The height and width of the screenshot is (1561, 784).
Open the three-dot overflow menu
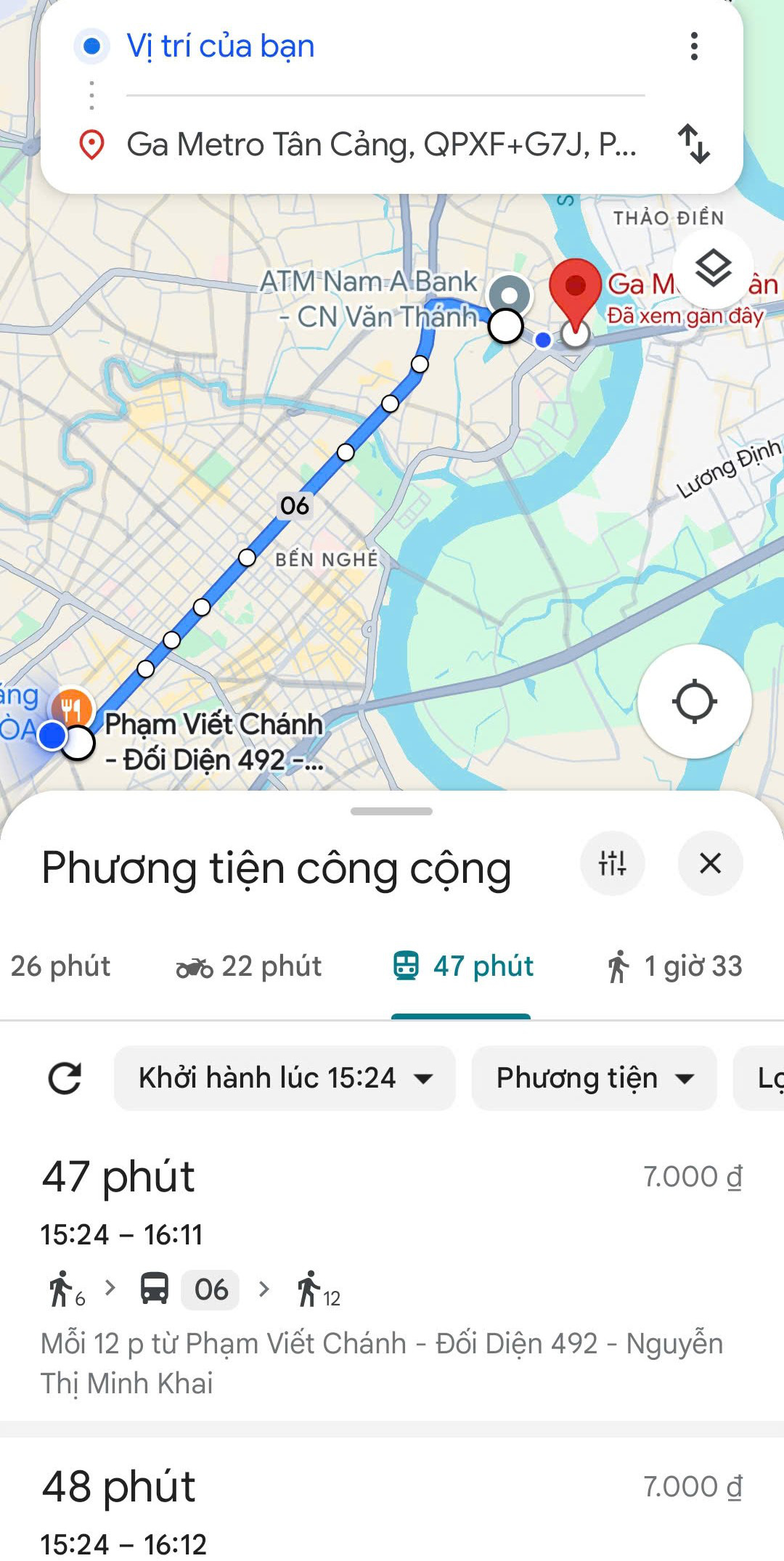click(x=695, y=46)
